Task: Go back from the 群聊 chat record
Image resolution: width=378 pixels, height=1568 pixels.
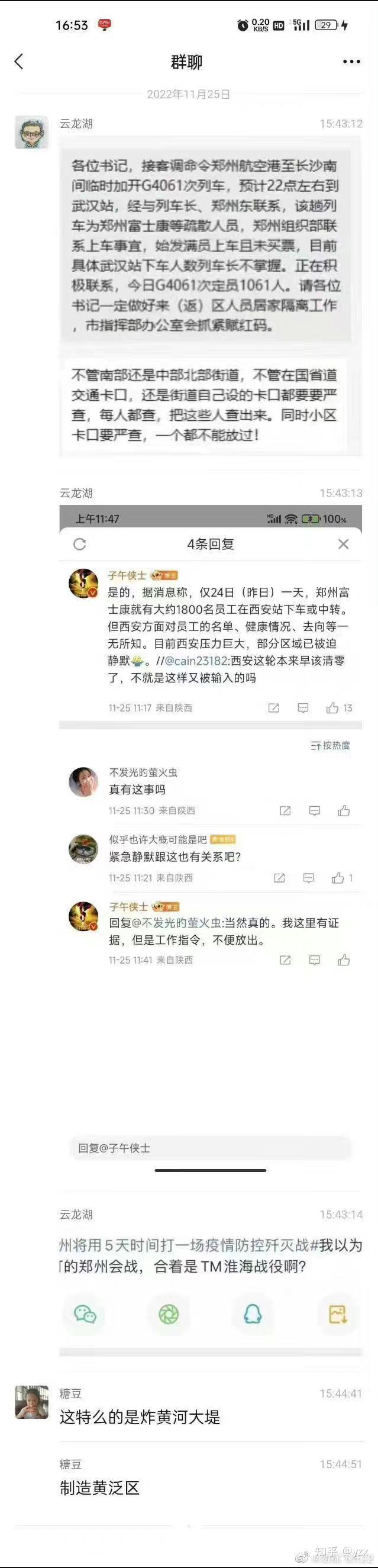Action: point(19,62)
